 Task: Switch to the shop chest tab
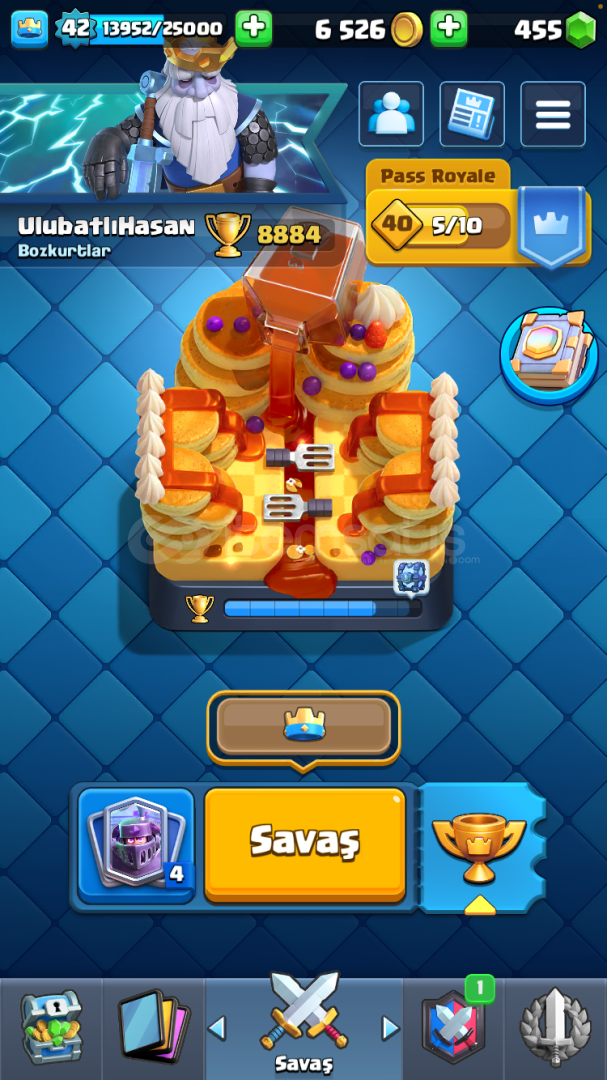(51, 1029)
